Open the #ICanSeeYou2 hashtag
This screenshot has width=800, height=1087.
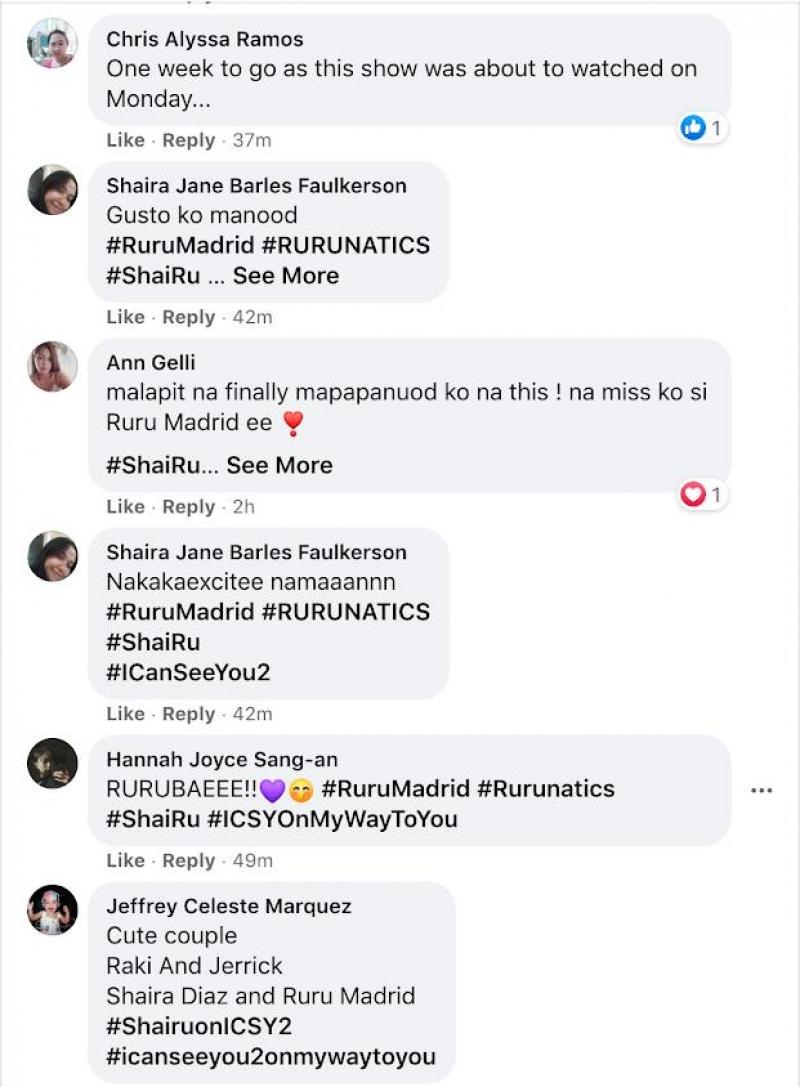click(x=188, y=673)
